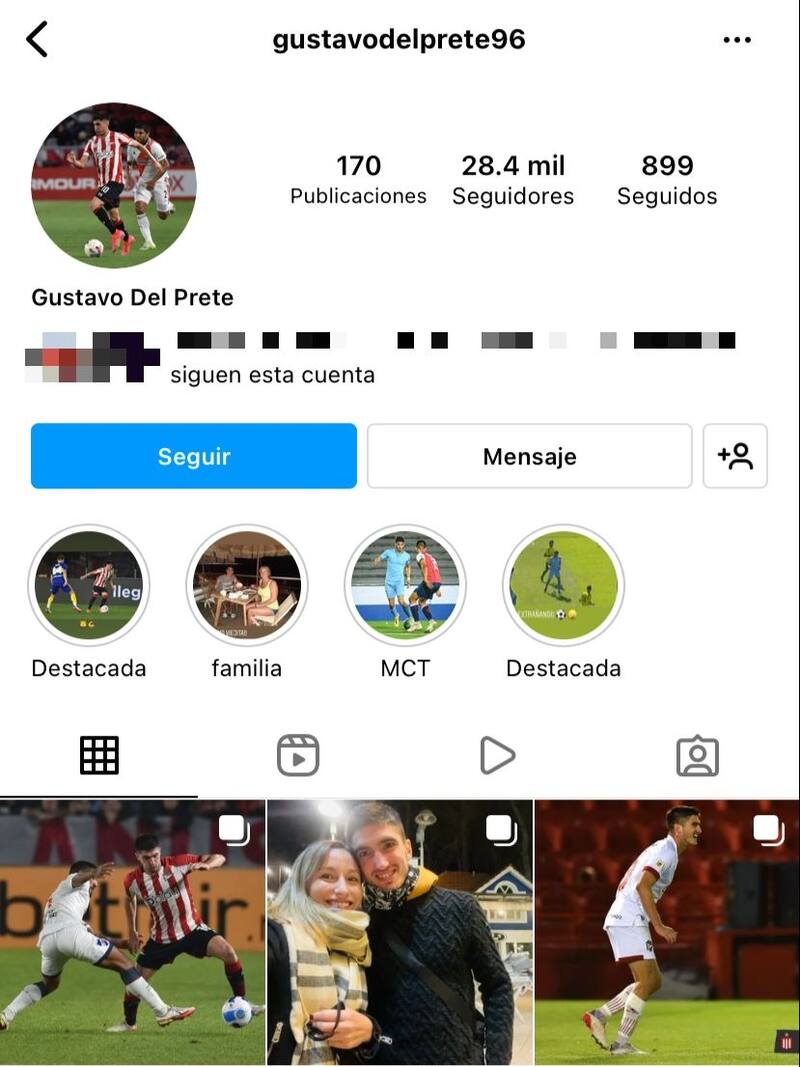Open the familia highlight
Viewport: 800px width, 1067px height.
pyautogui.click(x=246, y=586)
